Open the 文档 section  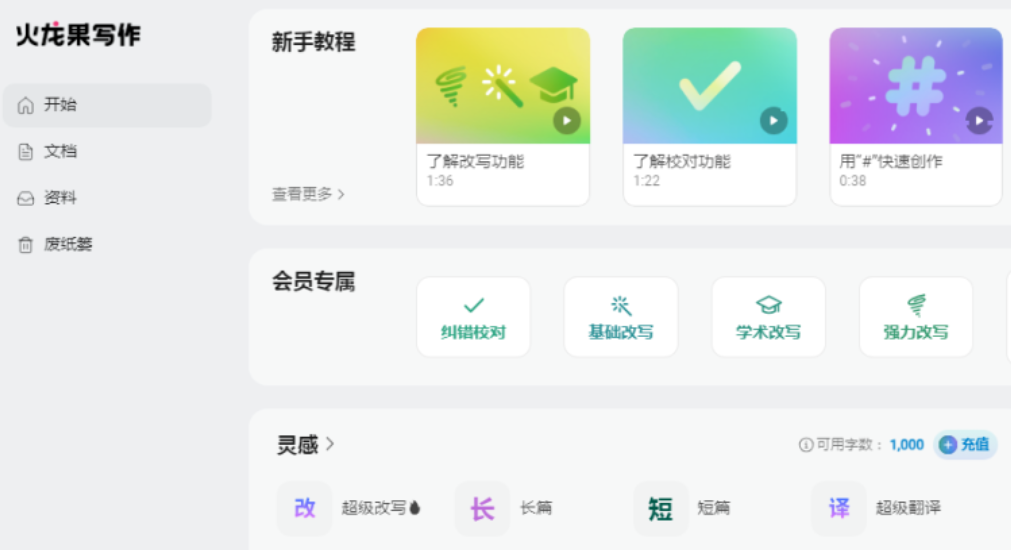tap(60, 151)
